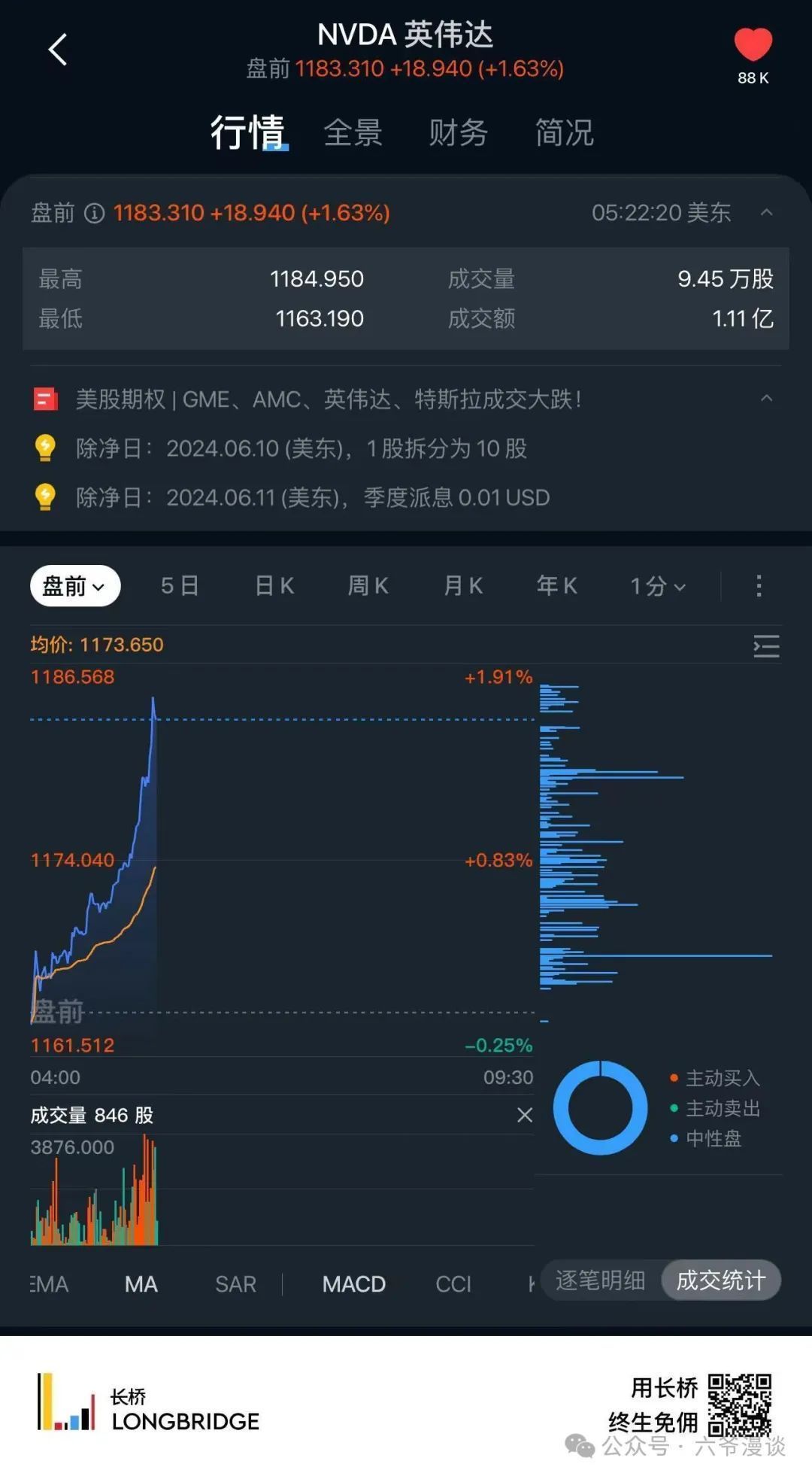This screenshot has height=1479, width=812.
Task: Go back using the top-left arrow
Action: (x=58, y=50)
